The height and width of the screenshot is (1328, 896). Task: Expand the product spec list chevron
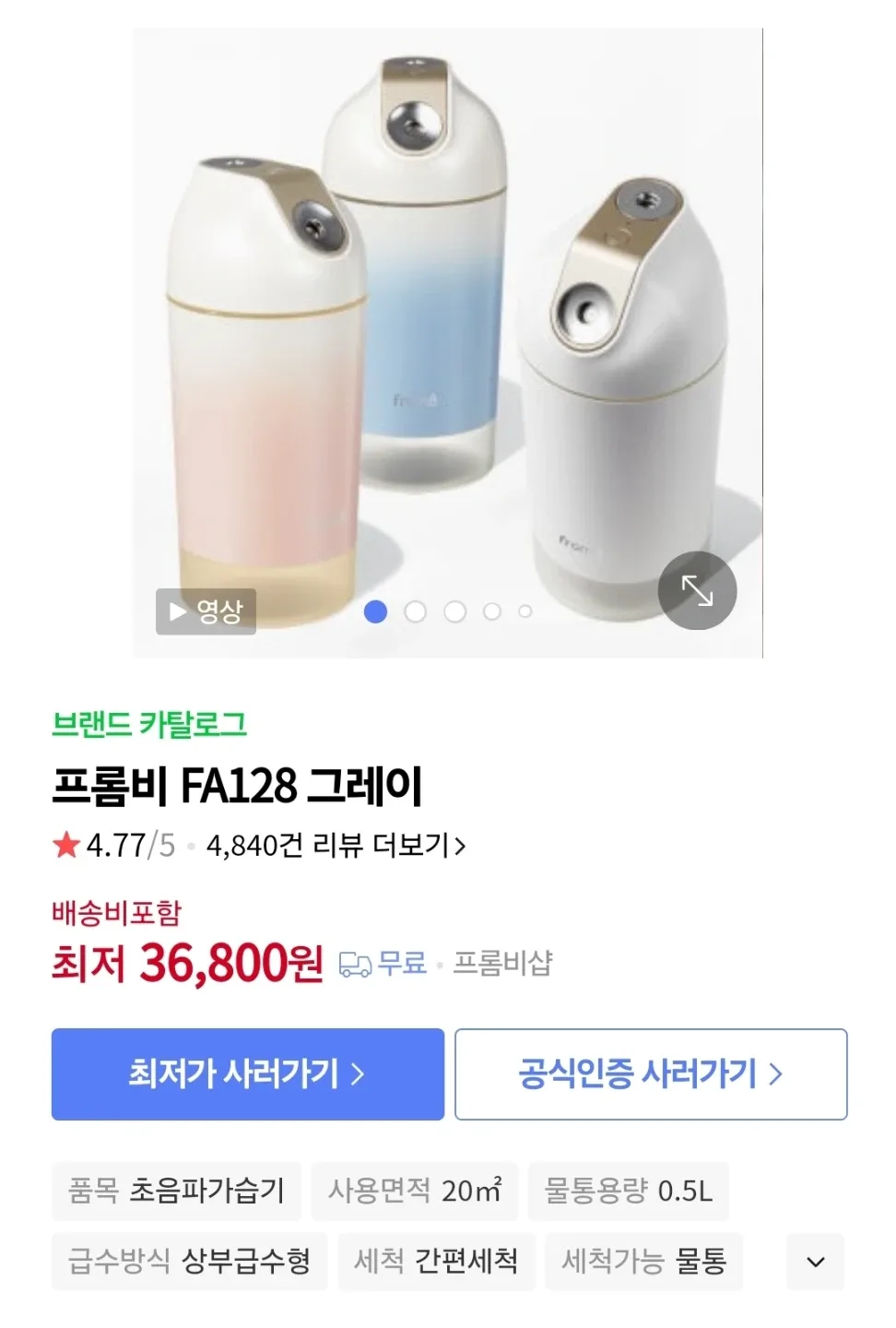815,1262
